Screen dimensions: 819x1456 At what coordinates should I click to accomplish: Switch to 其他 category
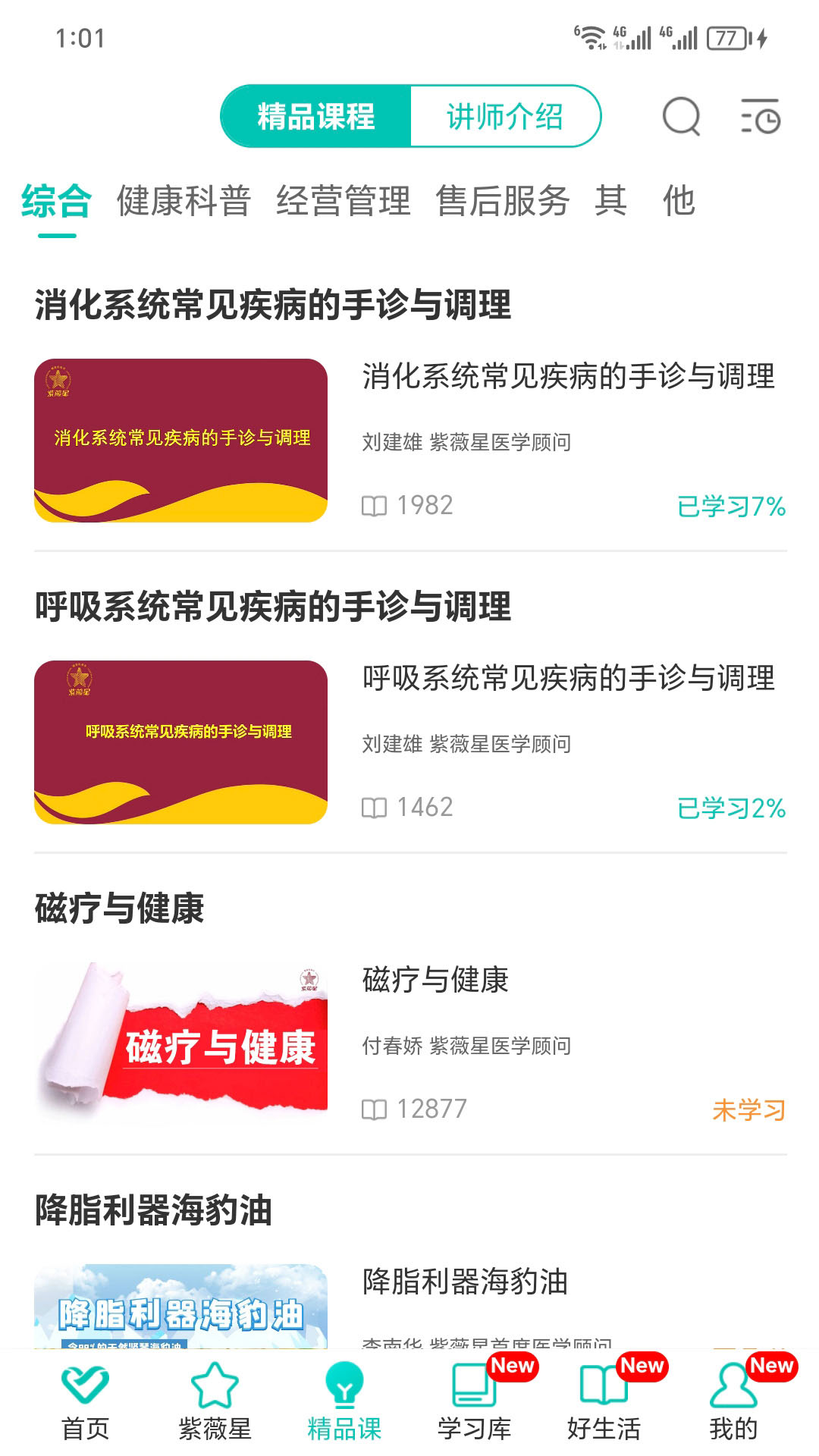point(645,202)
